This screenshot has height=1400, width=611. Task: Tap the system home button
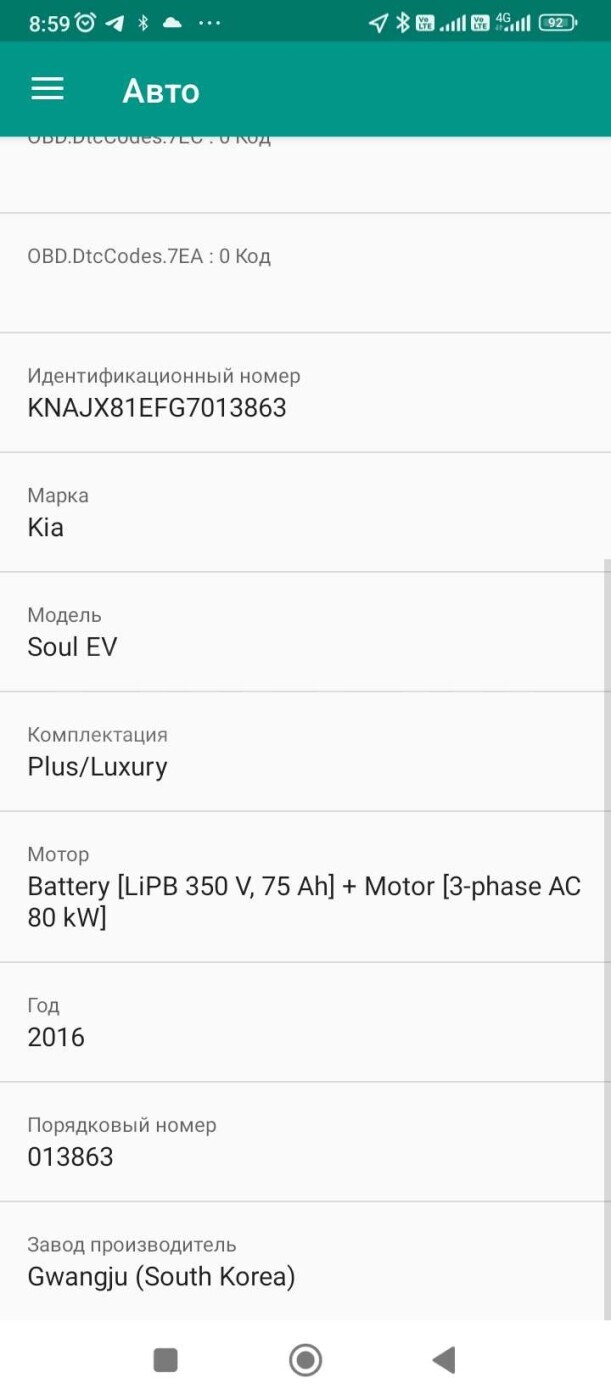(305, 1360)
